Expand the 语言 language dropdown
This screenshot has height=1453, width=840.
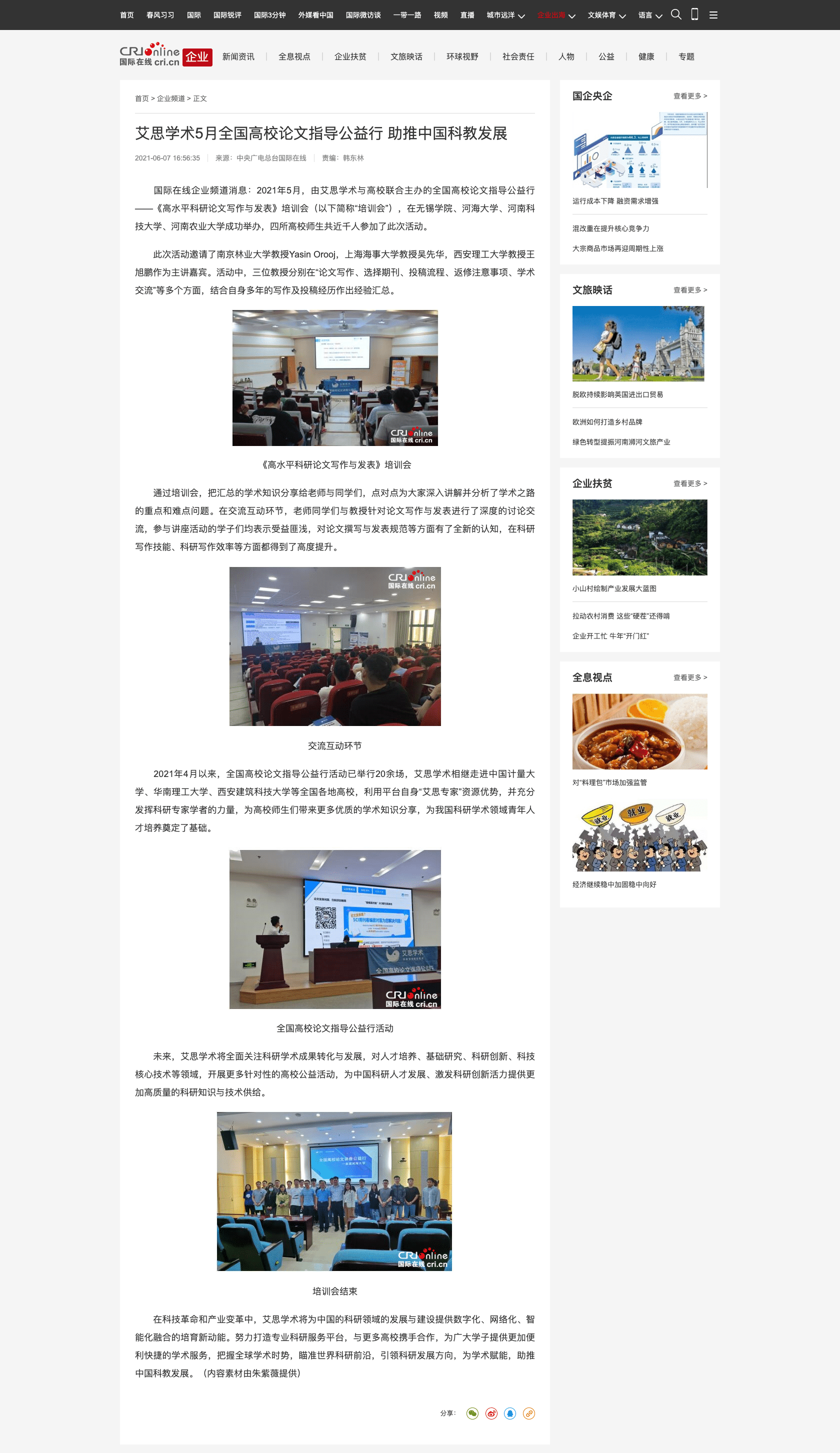[x=649, y=15]
